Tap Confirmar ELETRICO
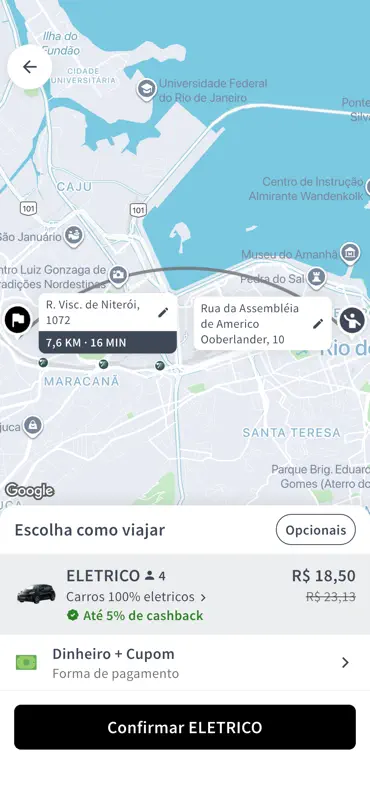The height and width of the screenshot is (800, 370). pos(185,727)
